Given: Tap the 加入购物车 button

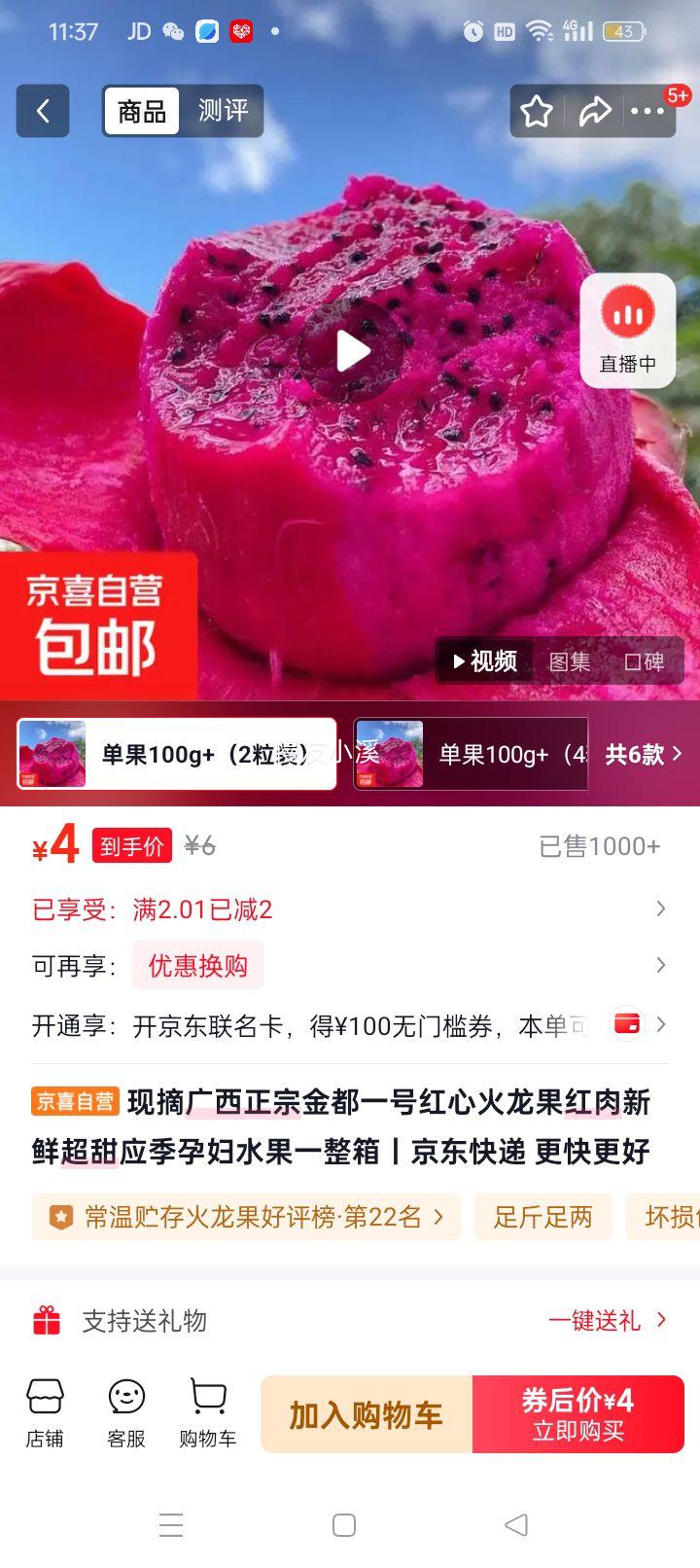Looking at the screenshot, I should click(365, 1413).
